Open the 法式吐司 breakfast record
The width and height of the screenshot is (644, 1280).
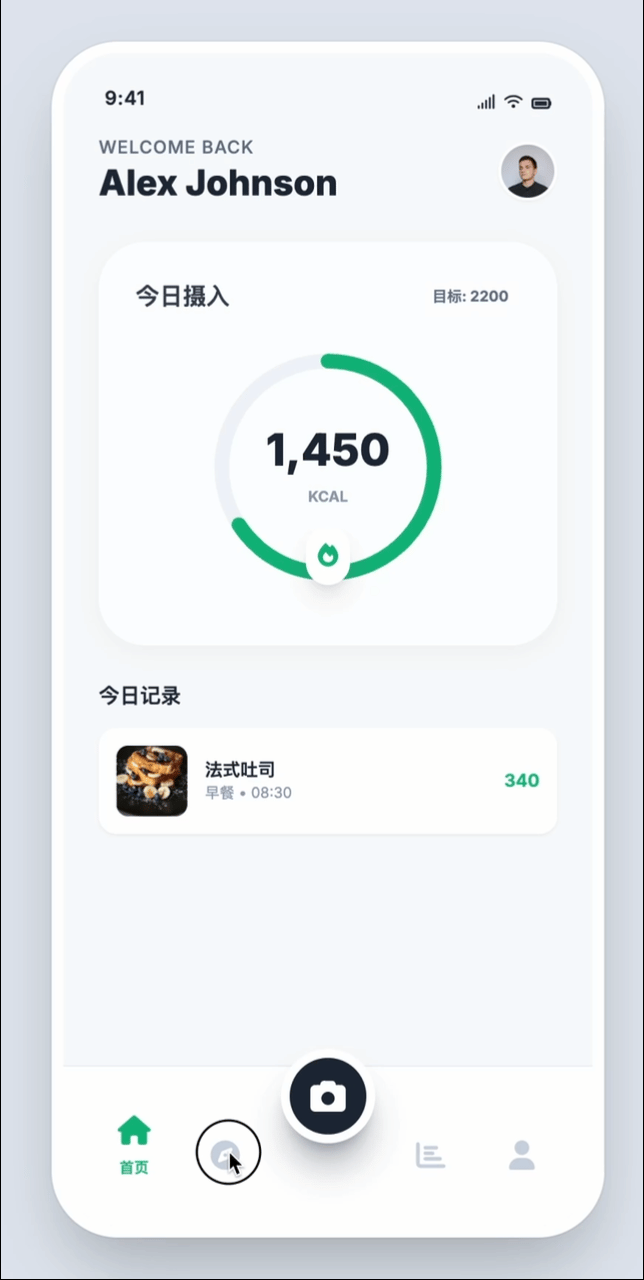pos(327,781)
